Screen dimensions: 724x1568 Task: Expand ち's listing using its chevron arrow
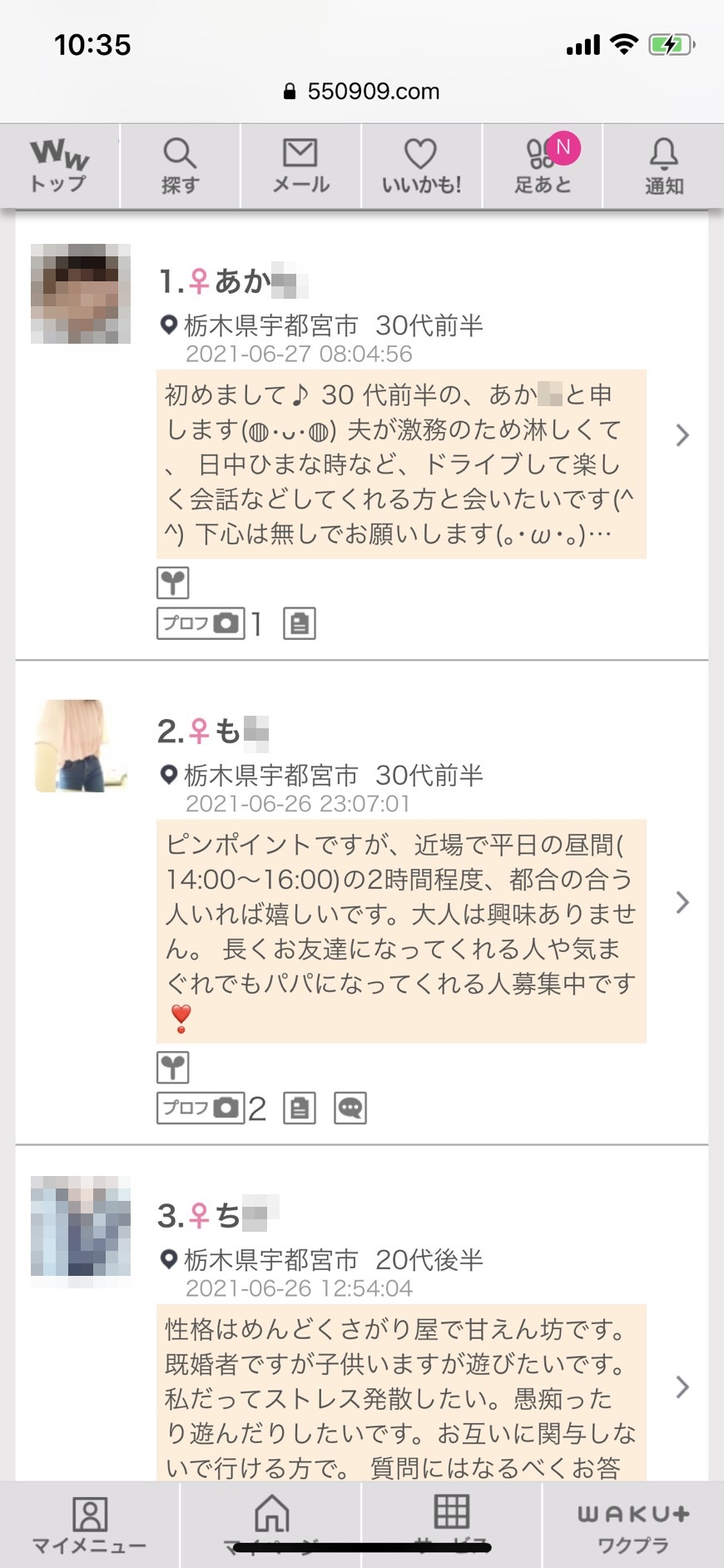(683, 1387)
